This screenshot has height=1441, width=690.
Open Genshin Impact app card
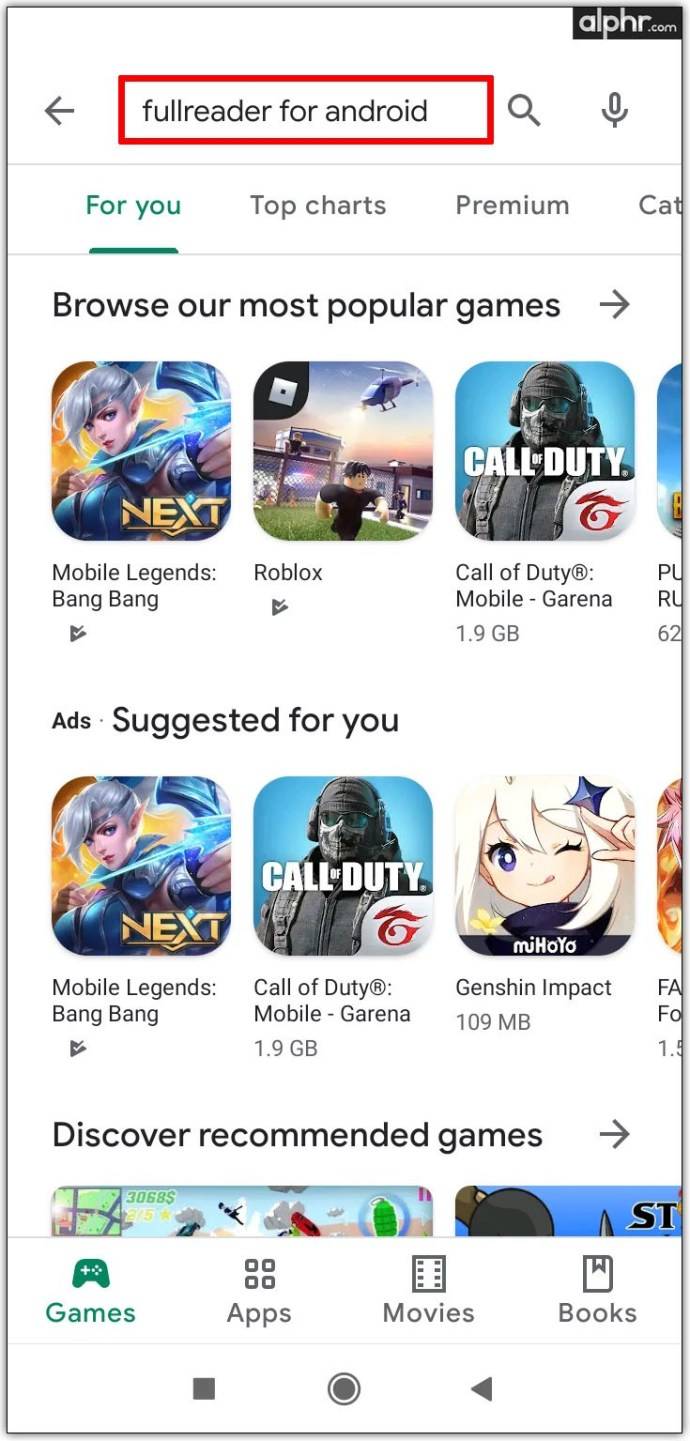[545, 866]
